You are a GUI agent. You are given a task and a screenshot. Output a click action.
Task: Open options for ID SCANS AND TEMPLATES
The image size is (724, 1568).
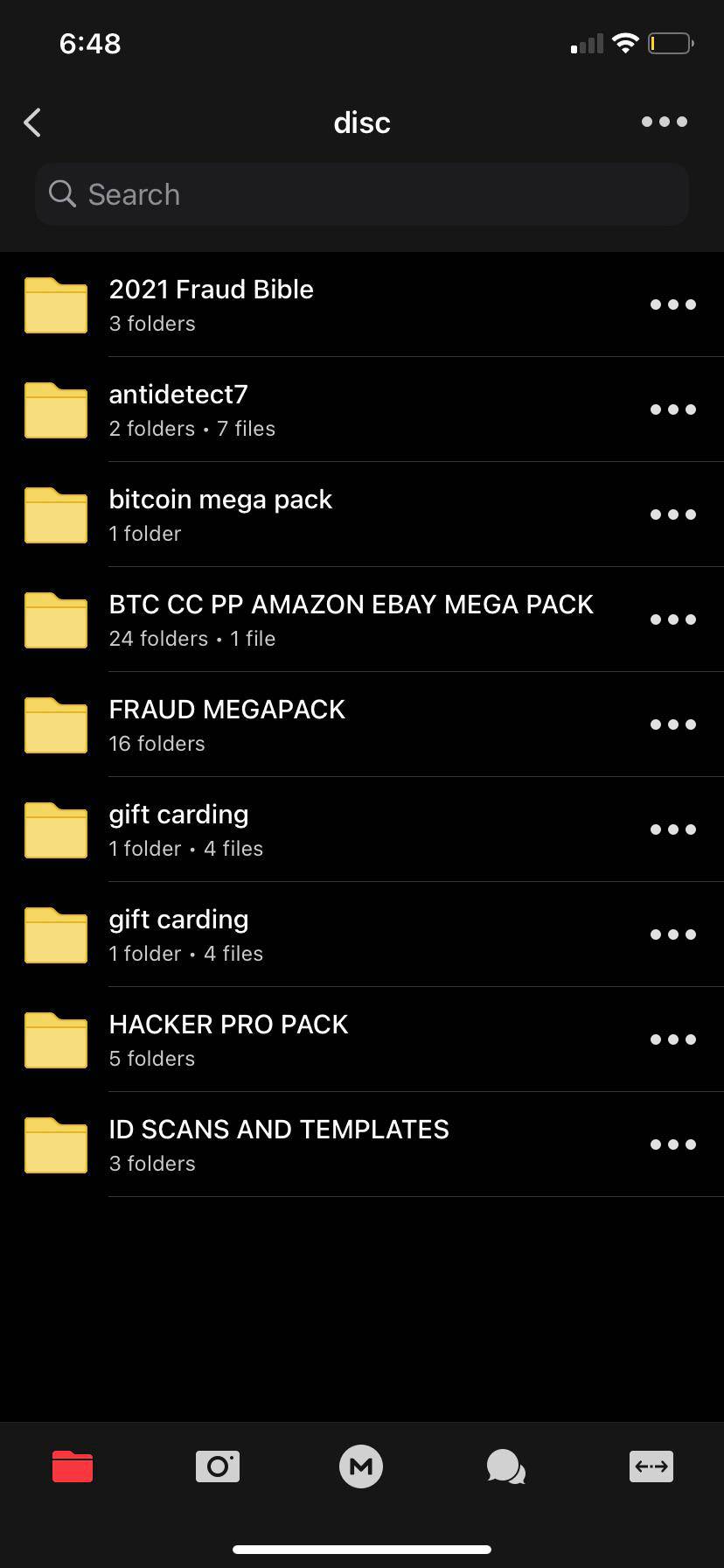pyautogui.click(x=672, y=1144)
